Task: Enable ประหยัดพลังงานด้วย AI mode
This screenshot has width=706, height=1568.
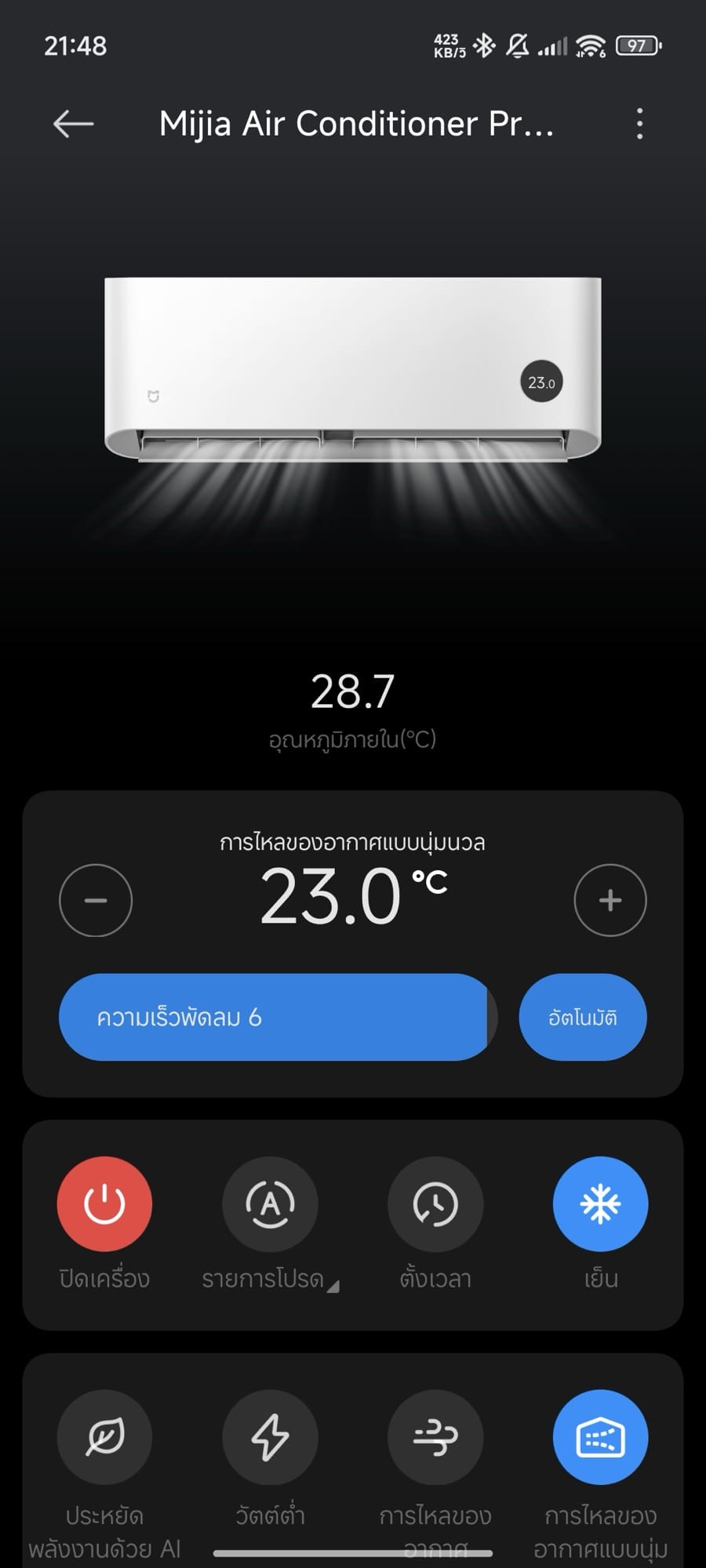Action: pyautogui.click(x=104, y=1436)
